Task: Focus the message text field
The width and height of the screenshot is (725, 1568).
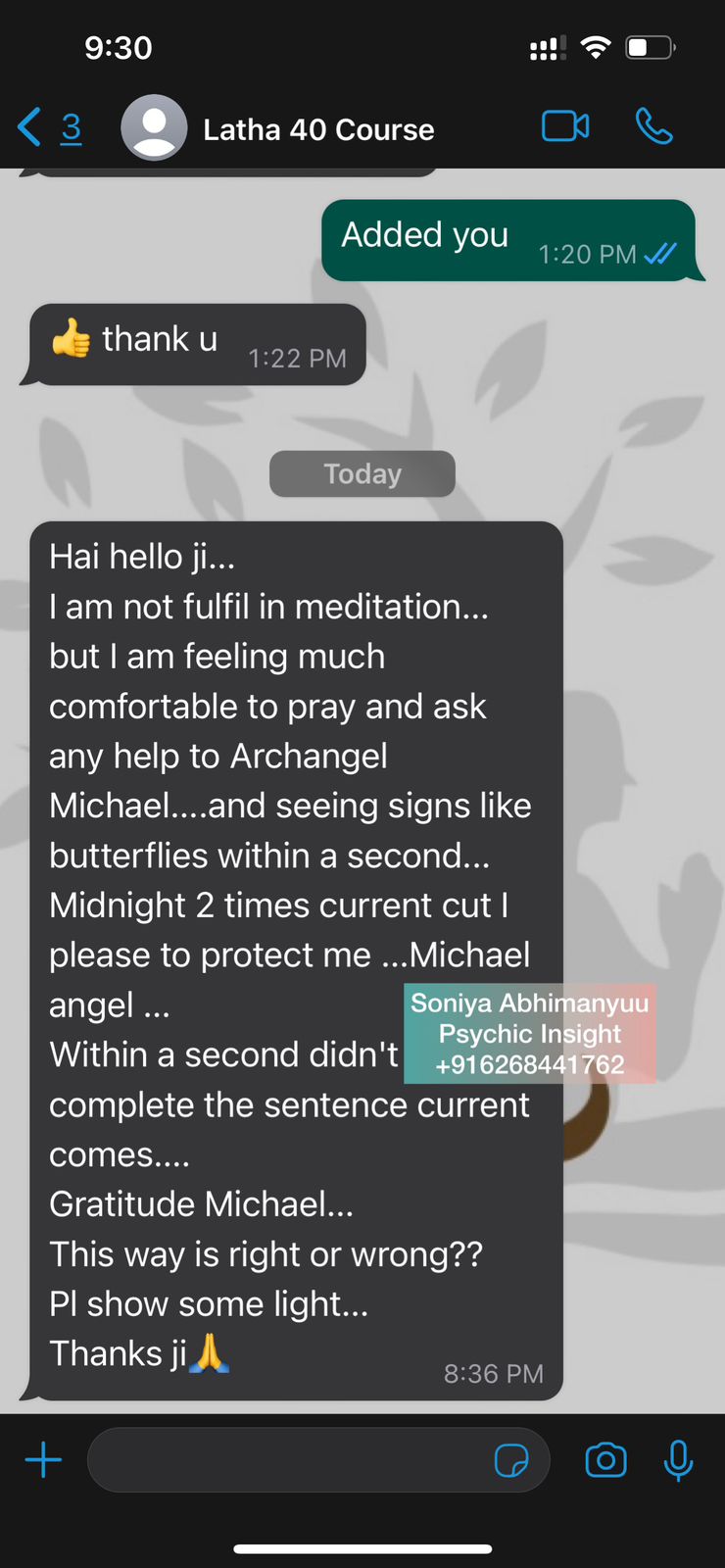Action: 289,1460
